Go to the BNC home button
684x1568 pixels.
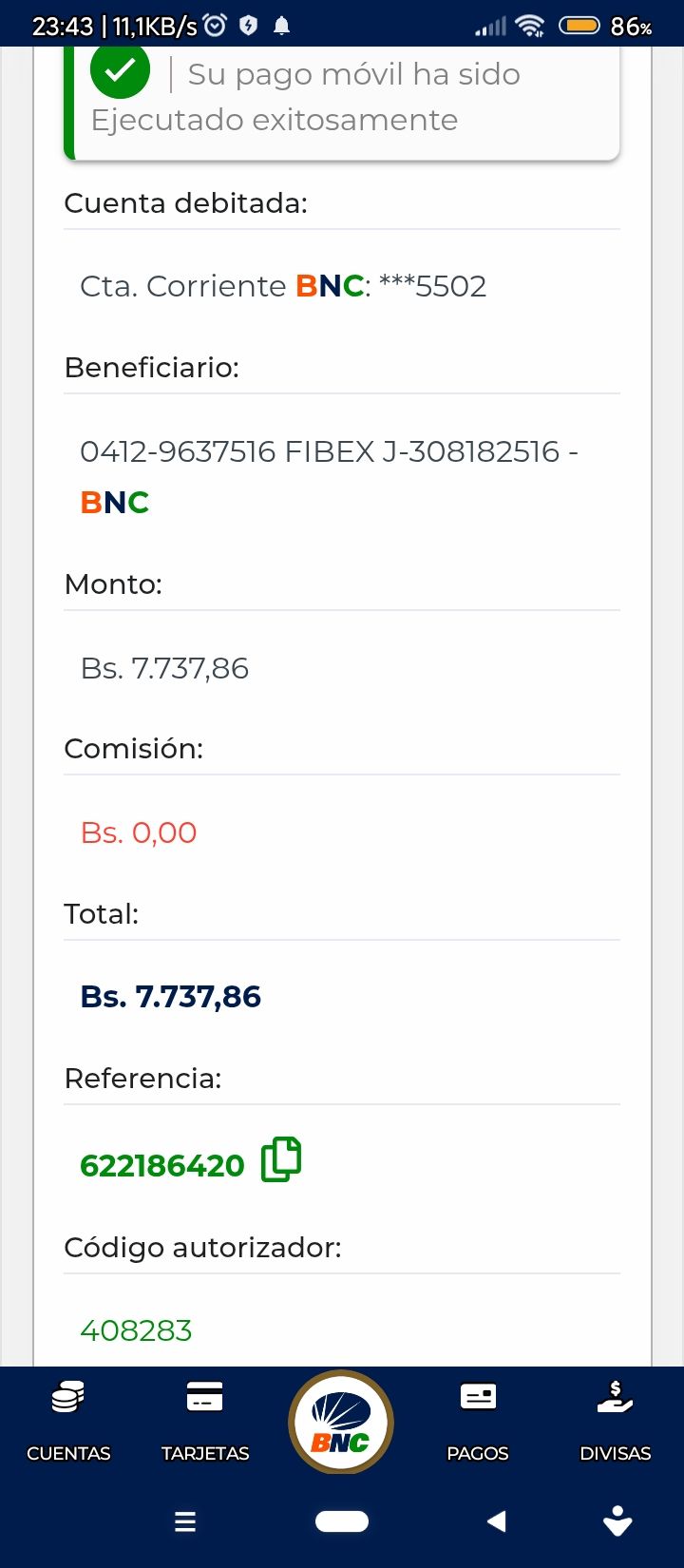point(341,1423)
